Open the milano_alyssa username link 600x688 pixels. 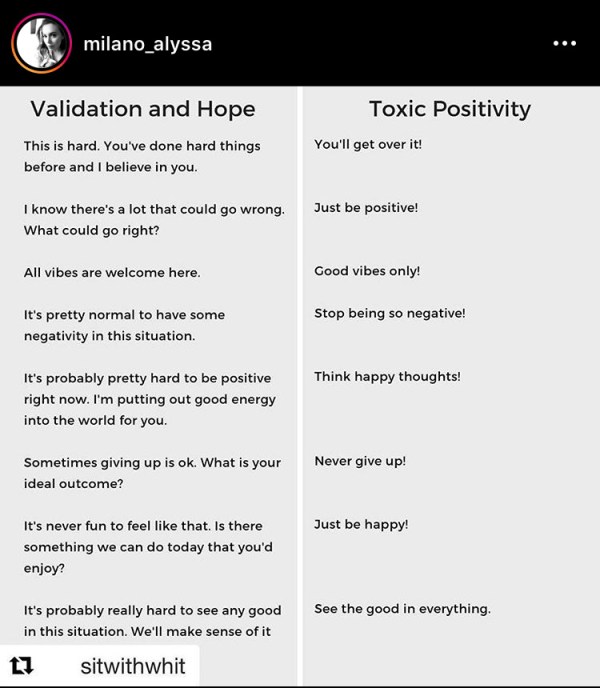pyautogui.click(x=147, y=44)
